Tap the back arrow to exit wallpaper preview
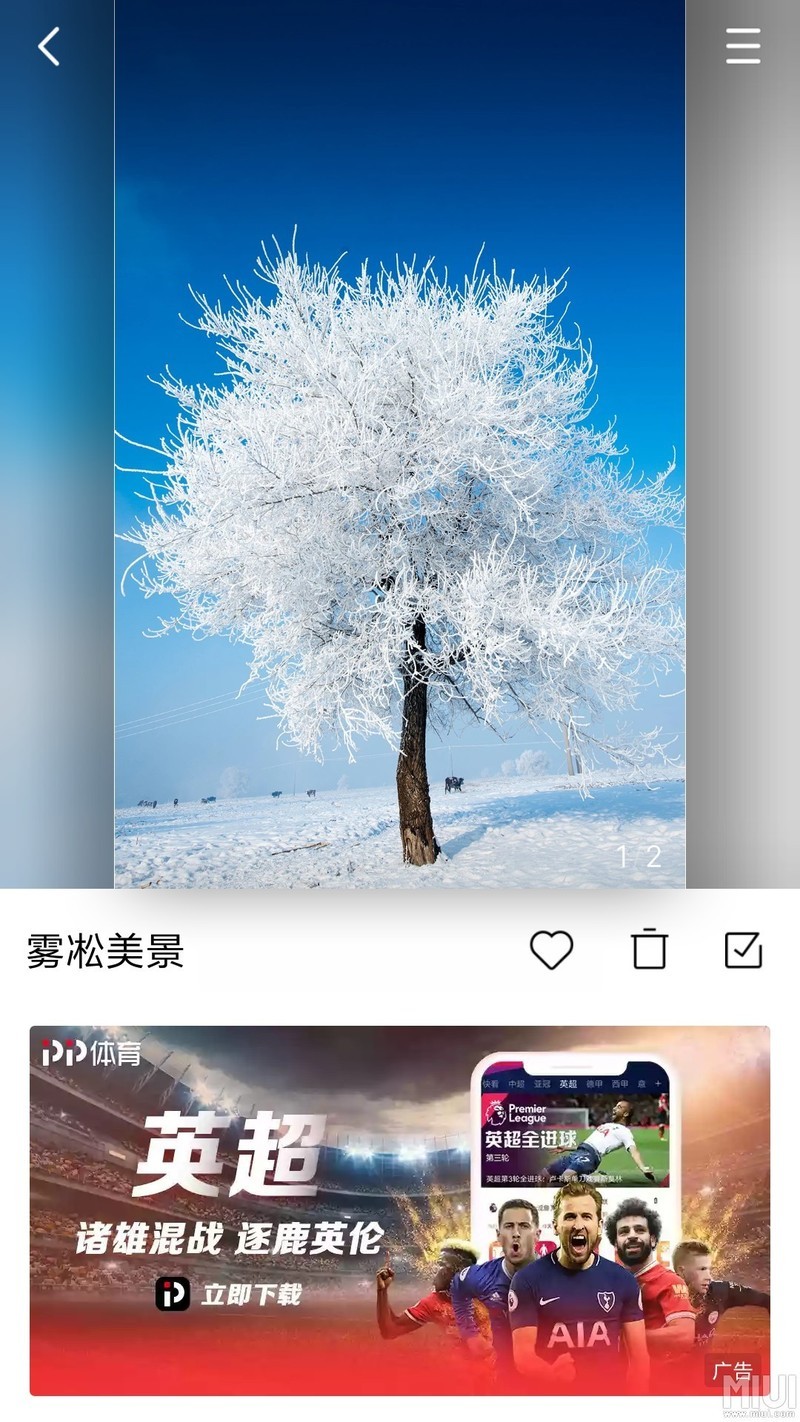 click(x=48, y=47)
